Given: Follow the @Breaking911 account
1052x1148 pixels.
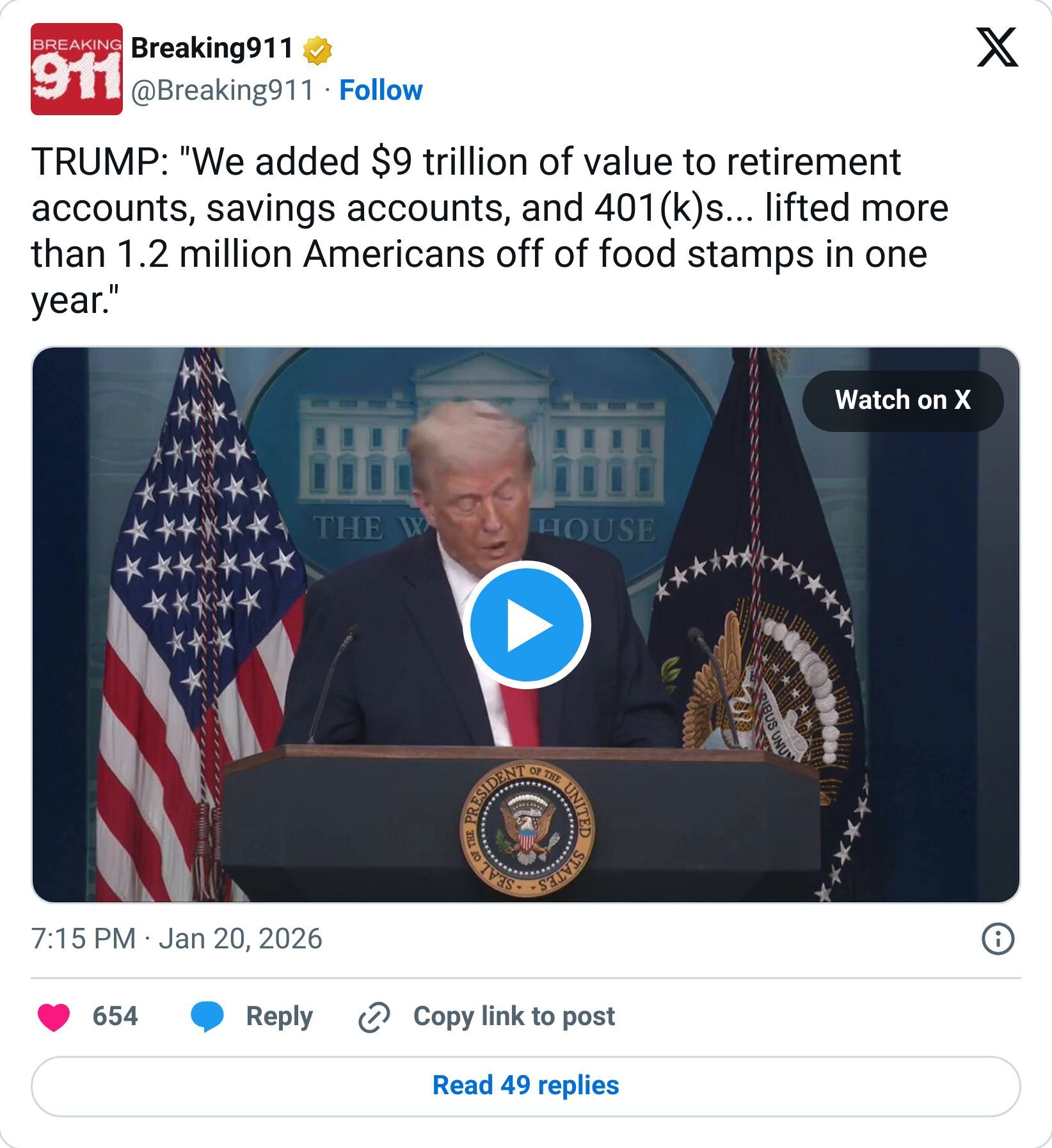Looking at the screenshot, I should pyautogui.click(x=381, y=90).
